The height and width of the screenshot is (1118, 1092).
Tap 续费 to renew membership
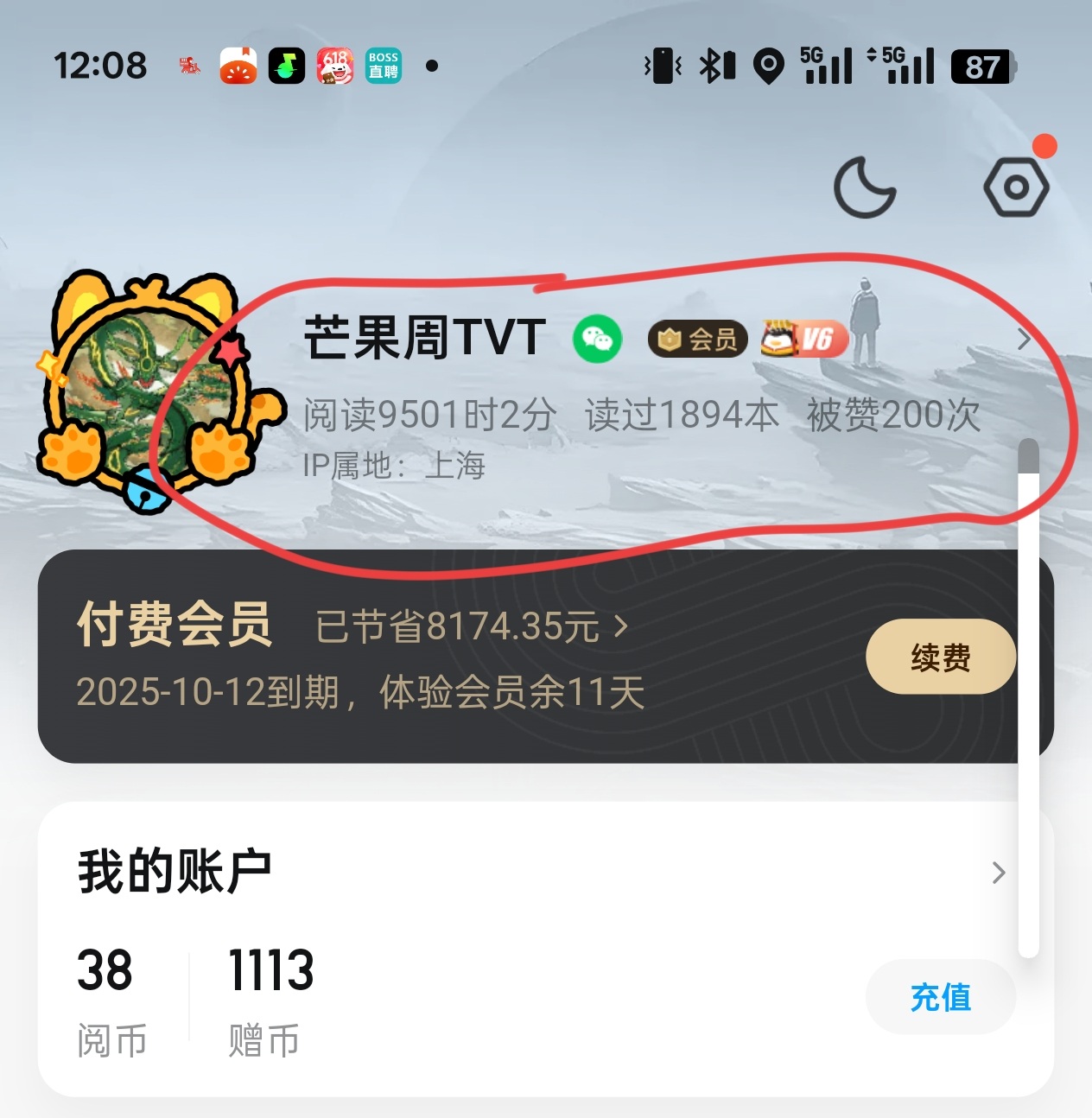(940, 657)
